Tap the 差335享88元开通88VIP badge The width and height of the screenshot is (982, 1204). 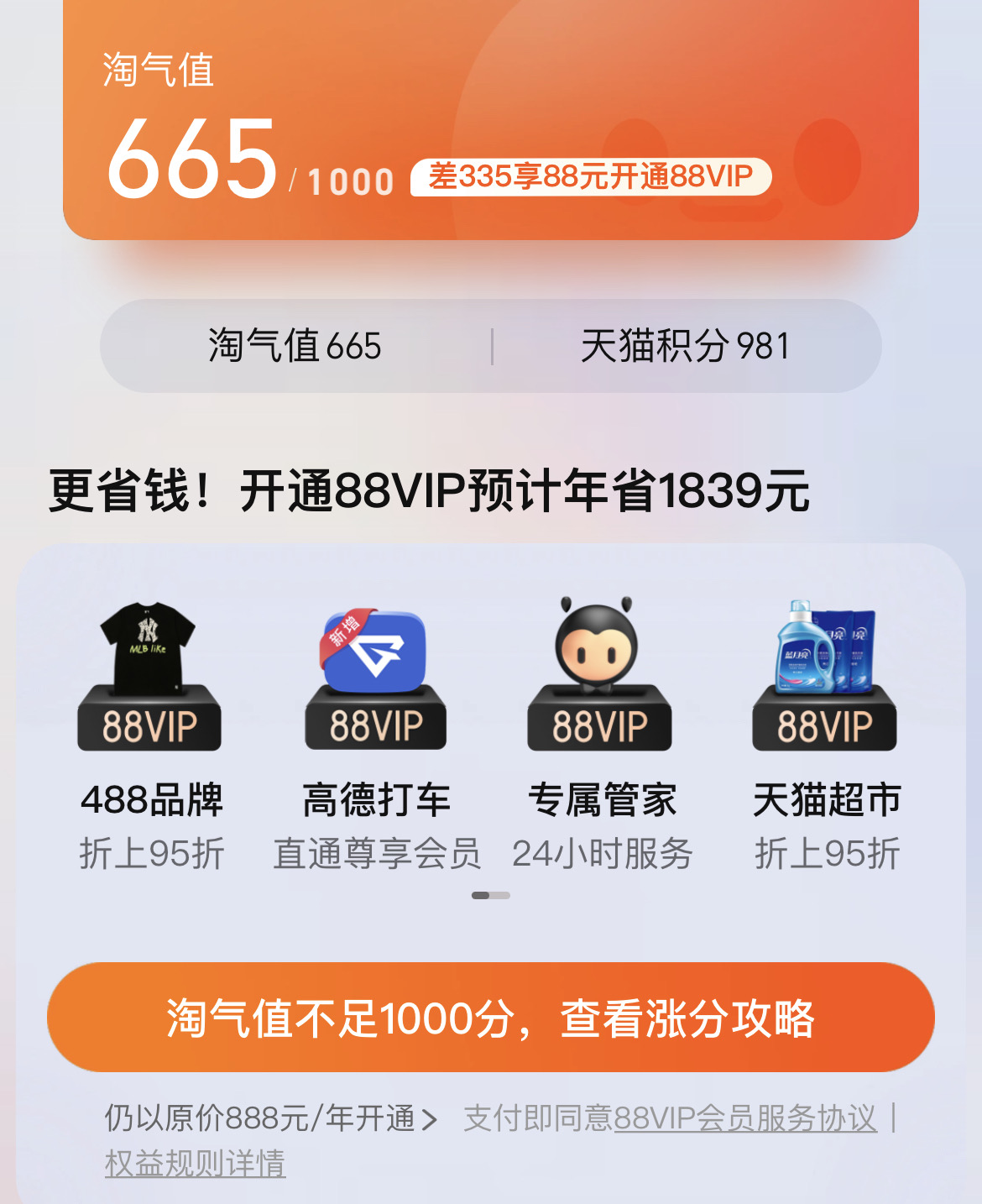591,177
